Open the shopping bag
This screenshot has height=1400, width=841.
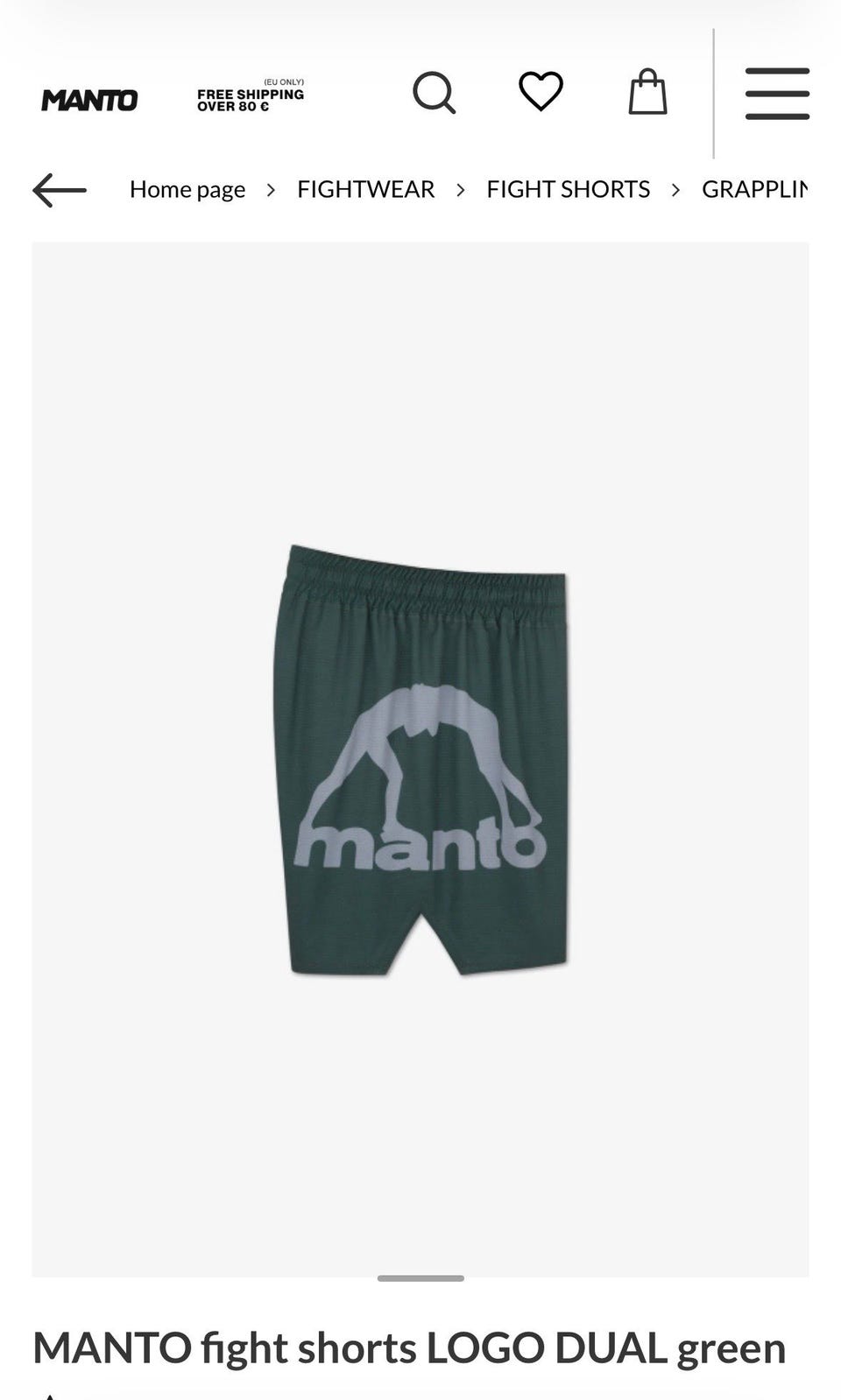[x=647, y=92]
